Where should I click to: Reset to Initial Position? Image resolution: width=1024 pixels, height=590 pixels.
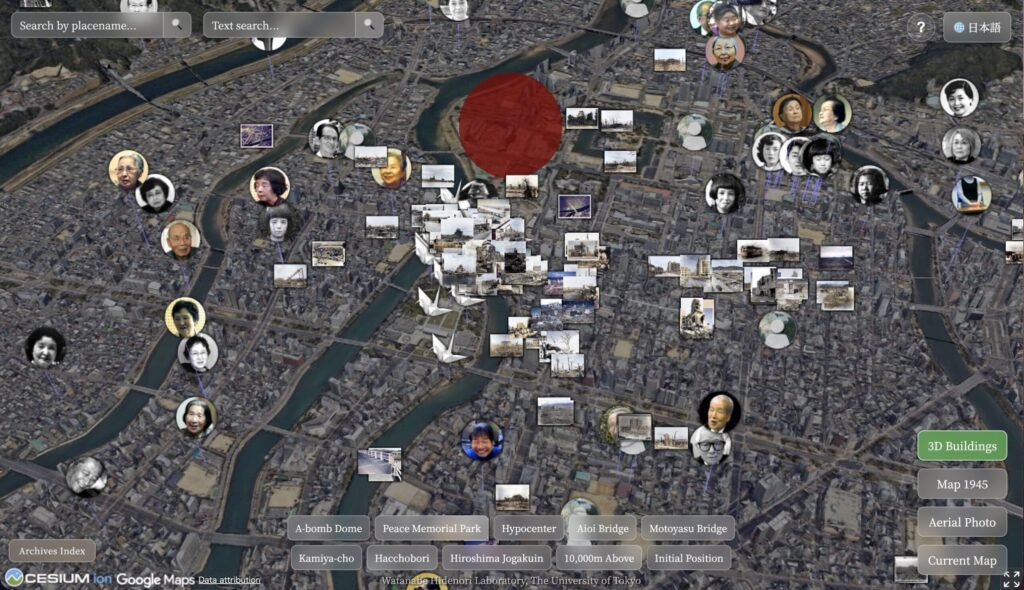click(x=690, y=558)
